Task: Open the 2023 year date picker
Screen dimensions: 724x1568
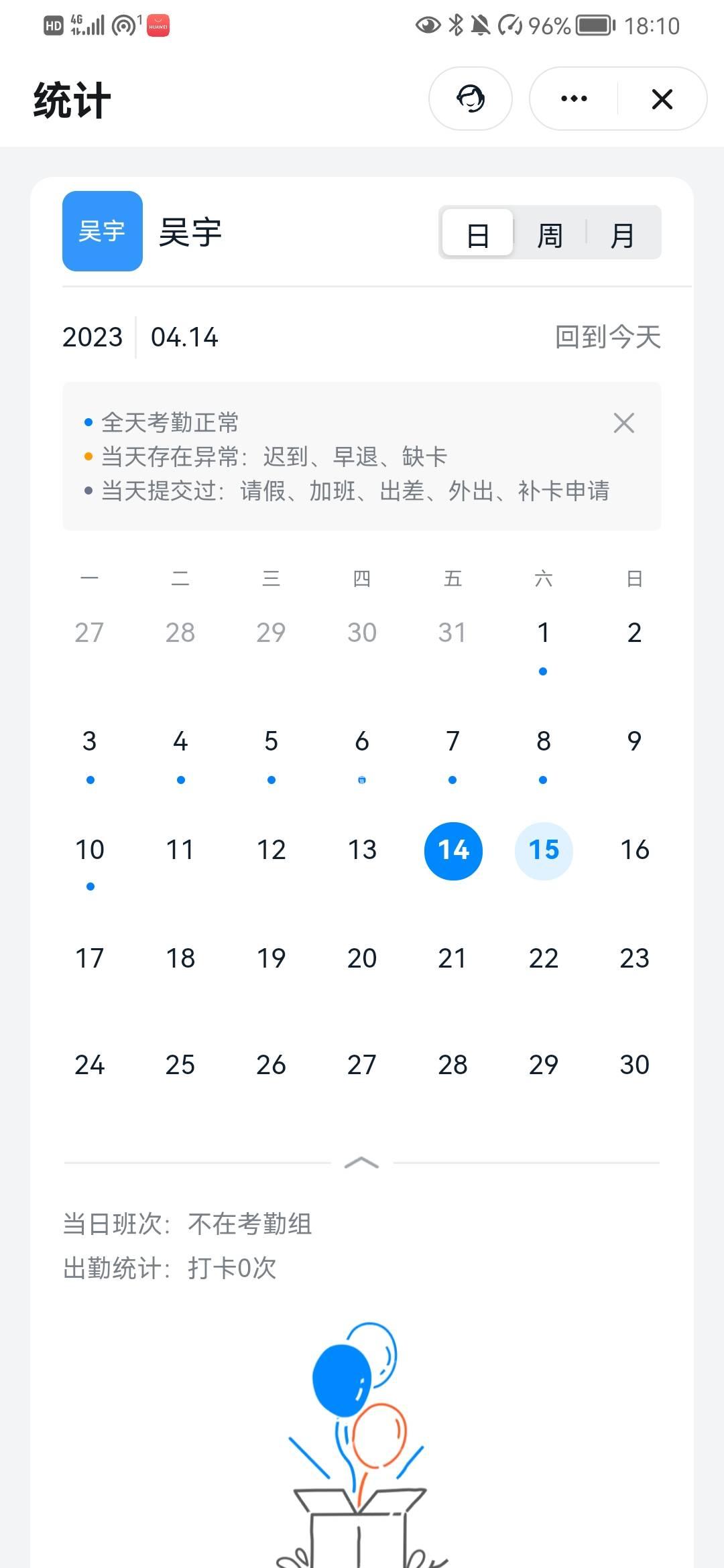Action: pos(93,337)
